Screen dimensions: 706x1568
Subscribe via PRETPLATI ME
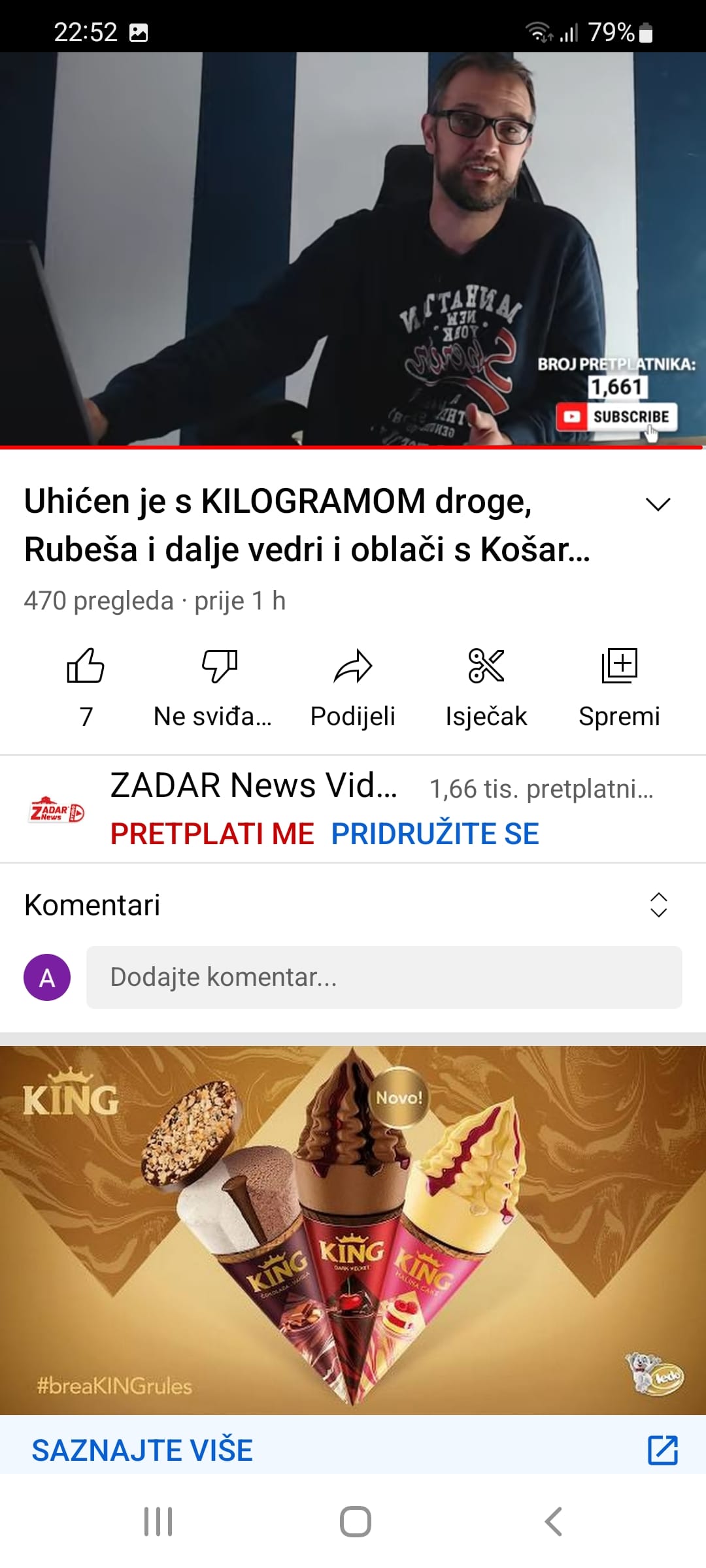pos(212,834)
